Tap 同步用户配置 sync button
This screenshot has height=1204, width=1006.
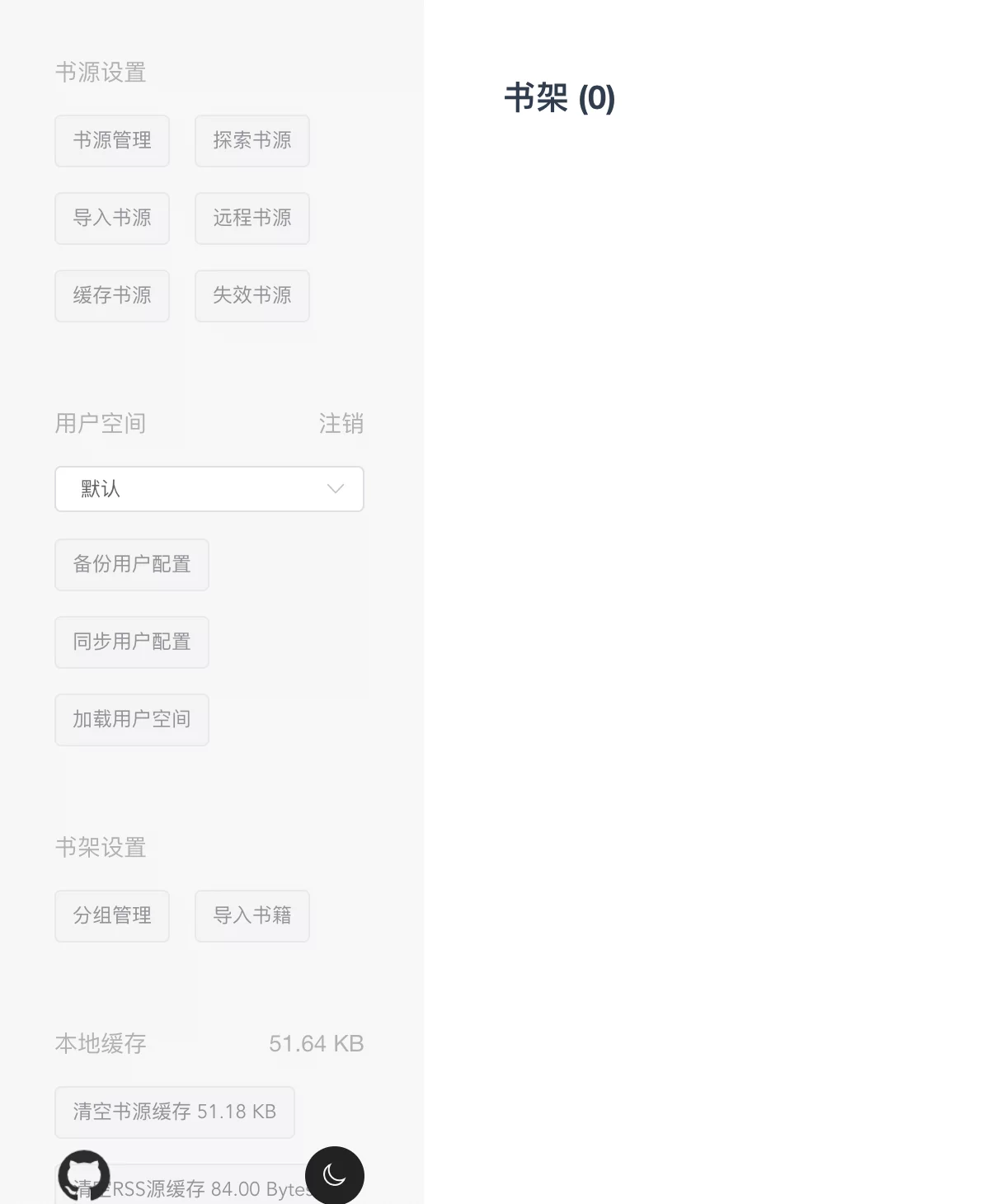[132, 642]
